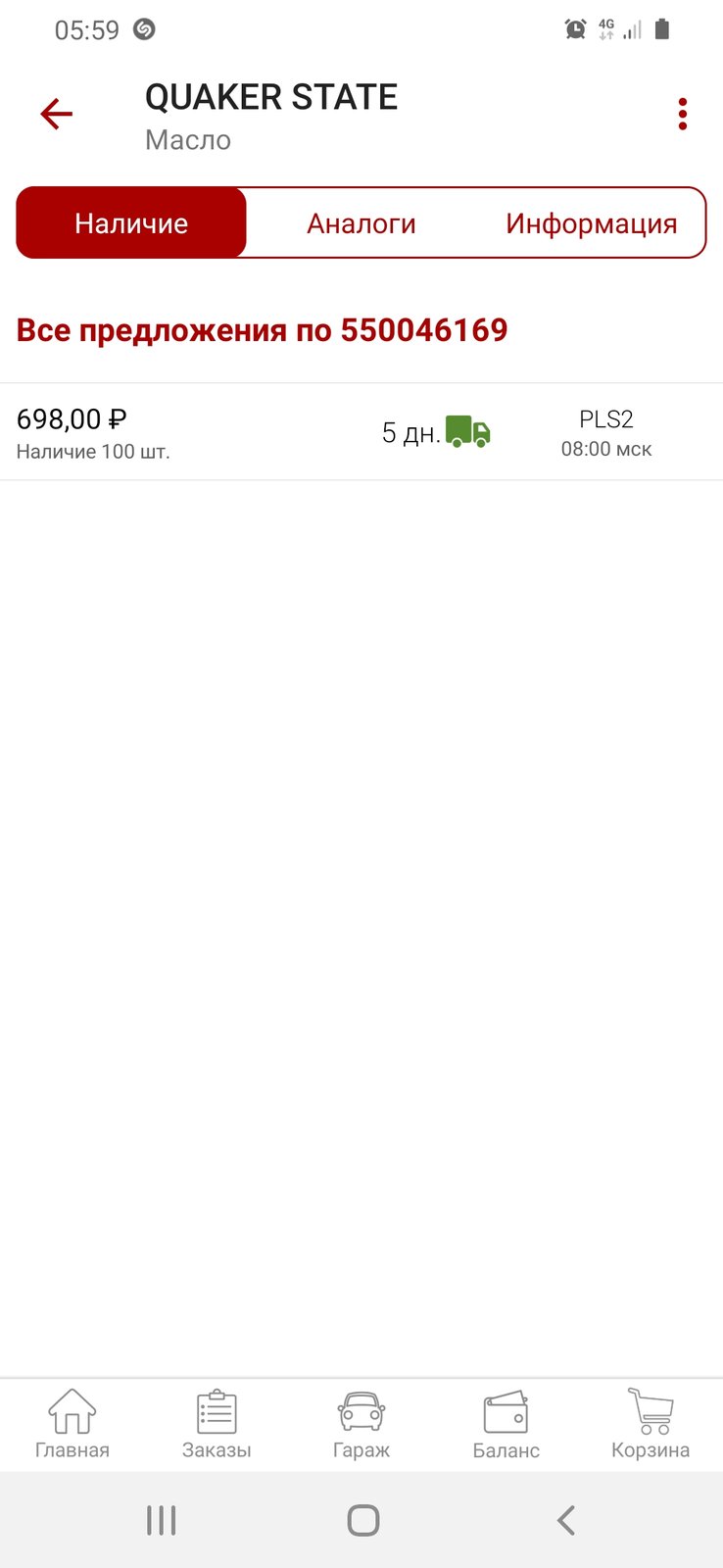The image size is (723, 1568).
Task: Select the Наличие tab
Action: click(x=131, y=223)
